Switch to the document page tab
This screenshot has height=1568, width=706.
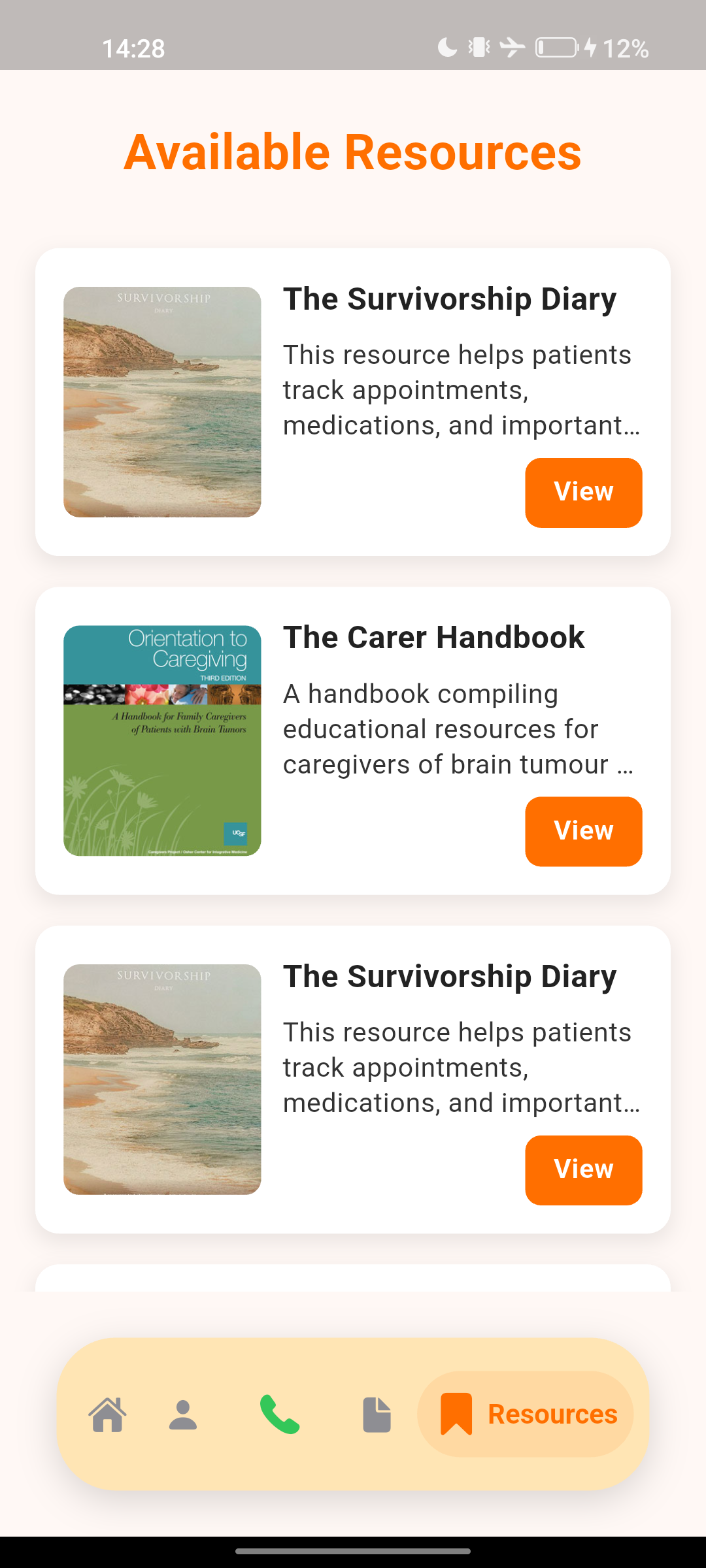[x=377, y=1414]
